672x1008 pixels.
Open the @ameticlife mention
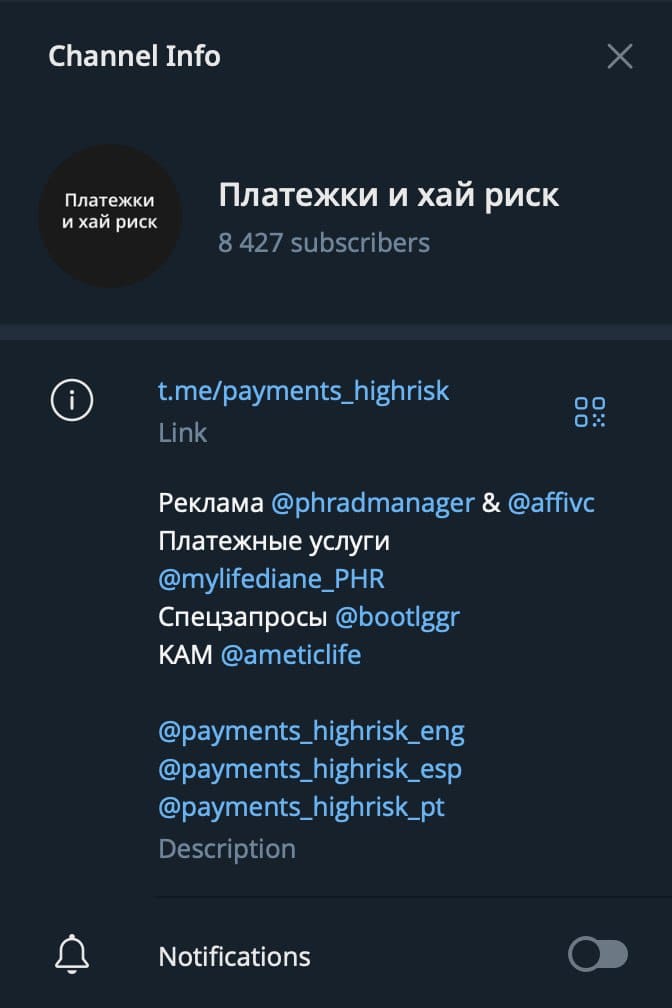(x=290, y=655)
